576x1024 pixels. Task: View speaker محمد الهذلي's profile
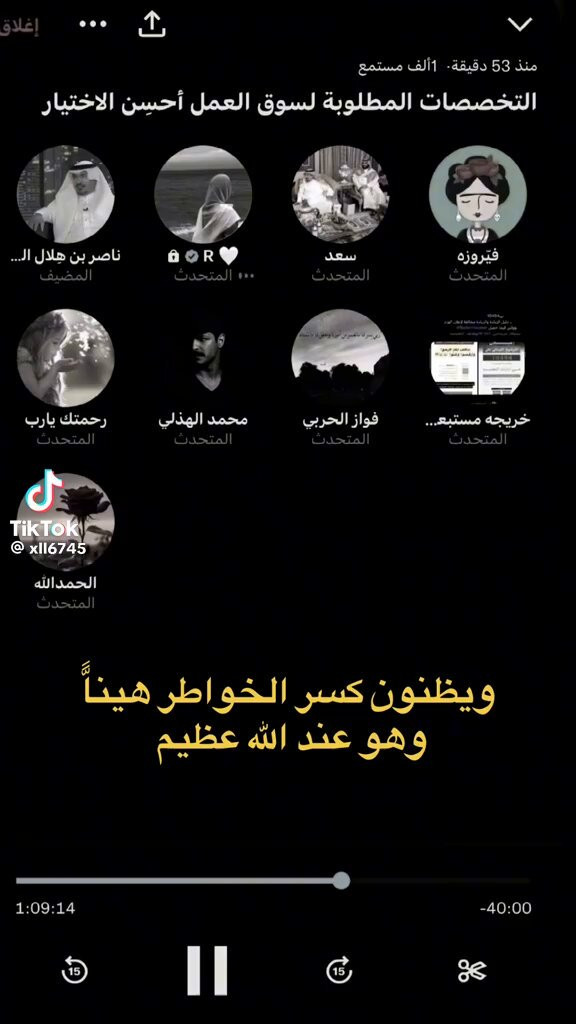203,358
